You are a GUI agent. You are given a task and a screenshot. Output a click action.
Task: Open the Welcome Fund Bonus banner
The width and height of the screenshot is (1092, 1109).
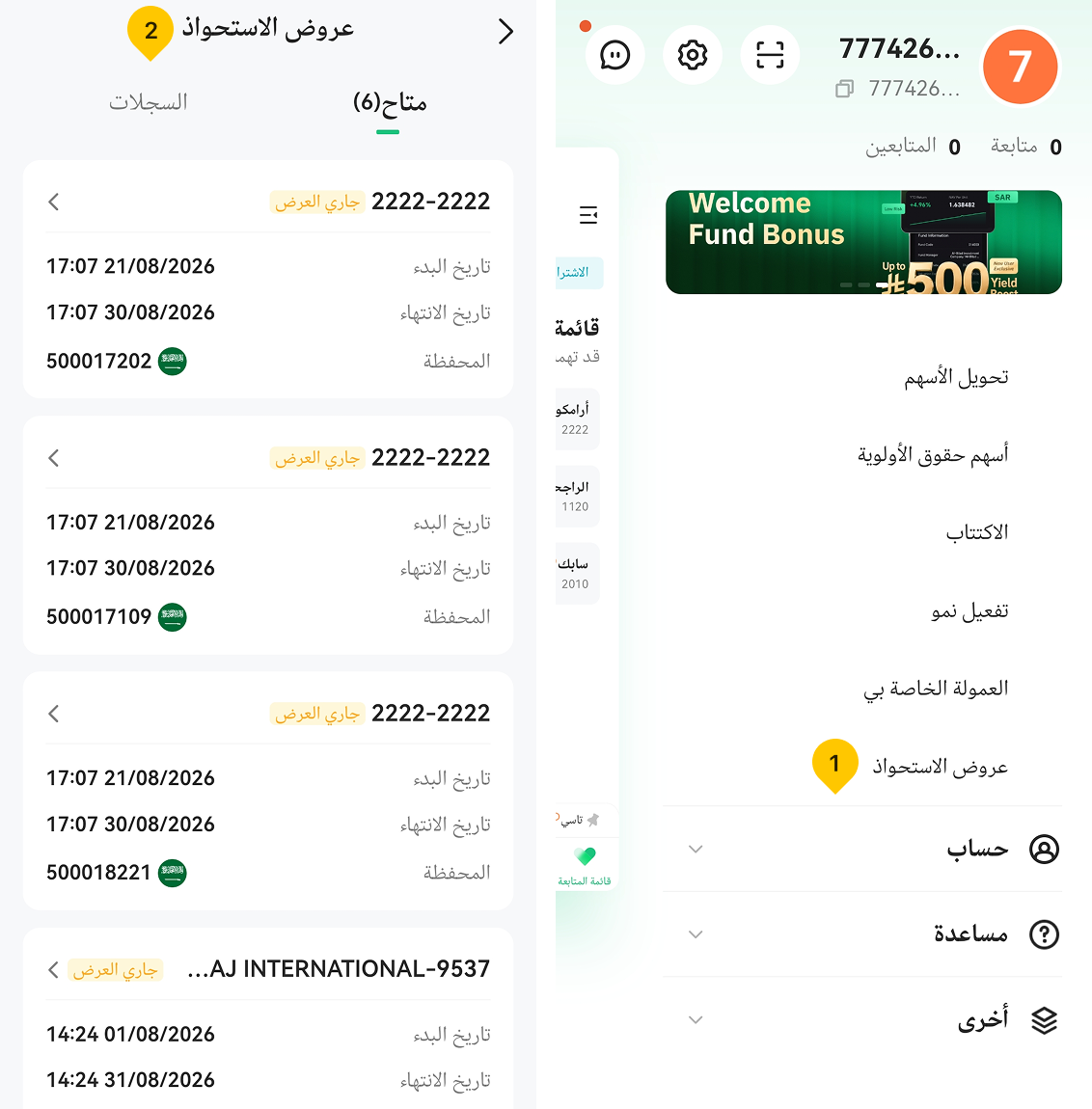tap(863, 242)
